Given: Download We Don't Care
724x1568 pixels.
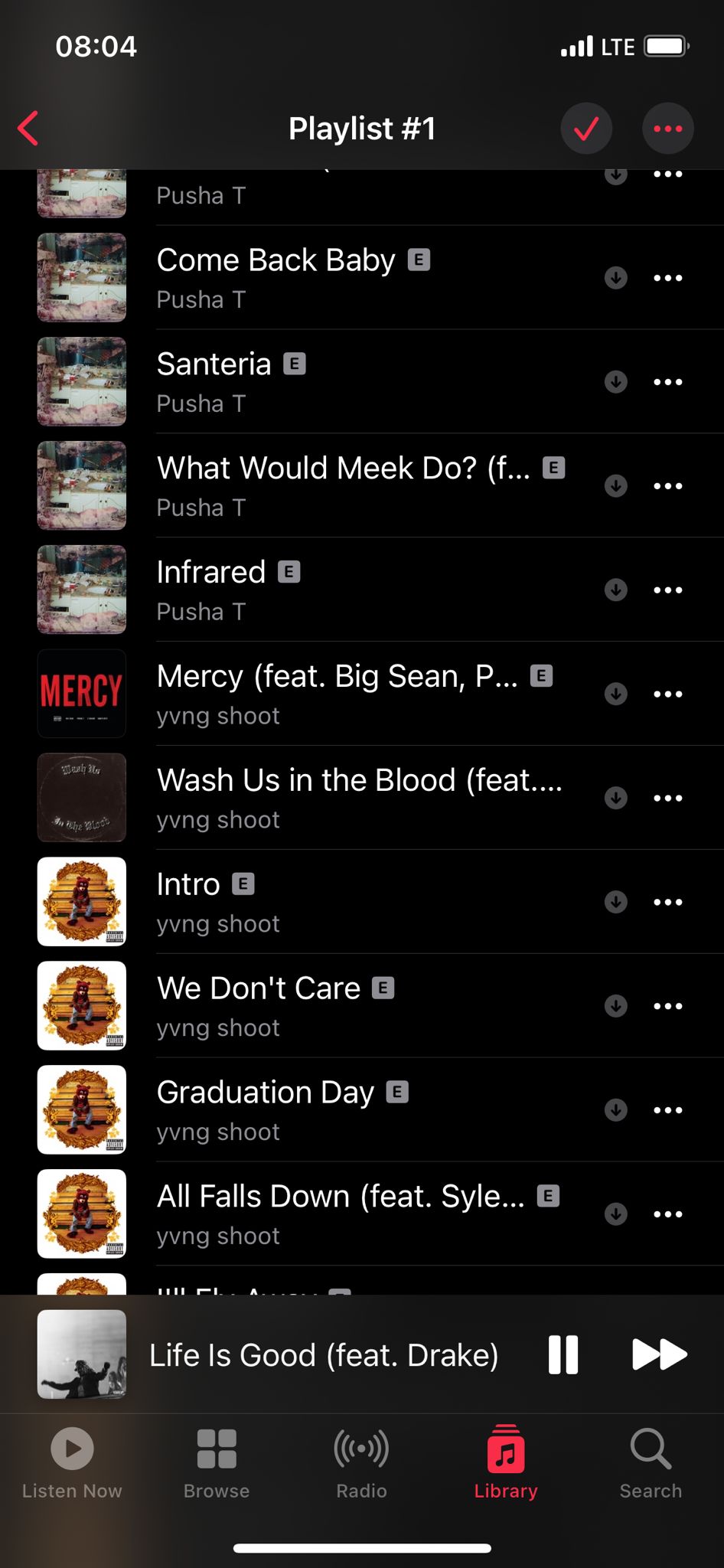Looking at the screenshot, I should pyautogui.click(x=615, y=1006).
